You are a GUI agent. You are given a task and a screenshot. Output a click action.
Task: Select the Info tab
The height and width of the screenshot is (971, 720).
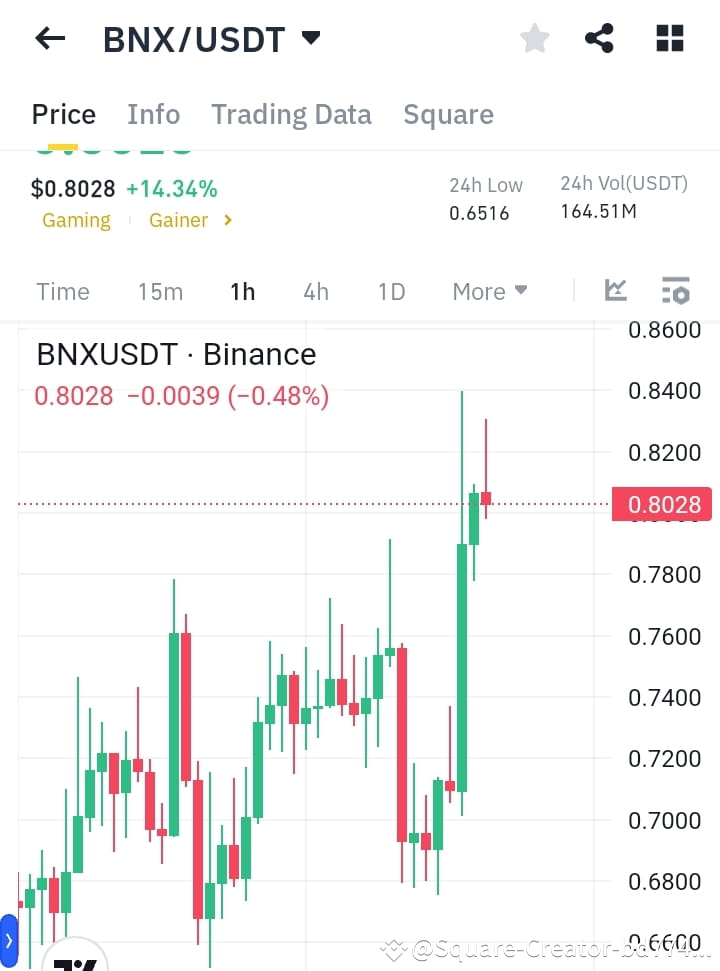[153, 114]
